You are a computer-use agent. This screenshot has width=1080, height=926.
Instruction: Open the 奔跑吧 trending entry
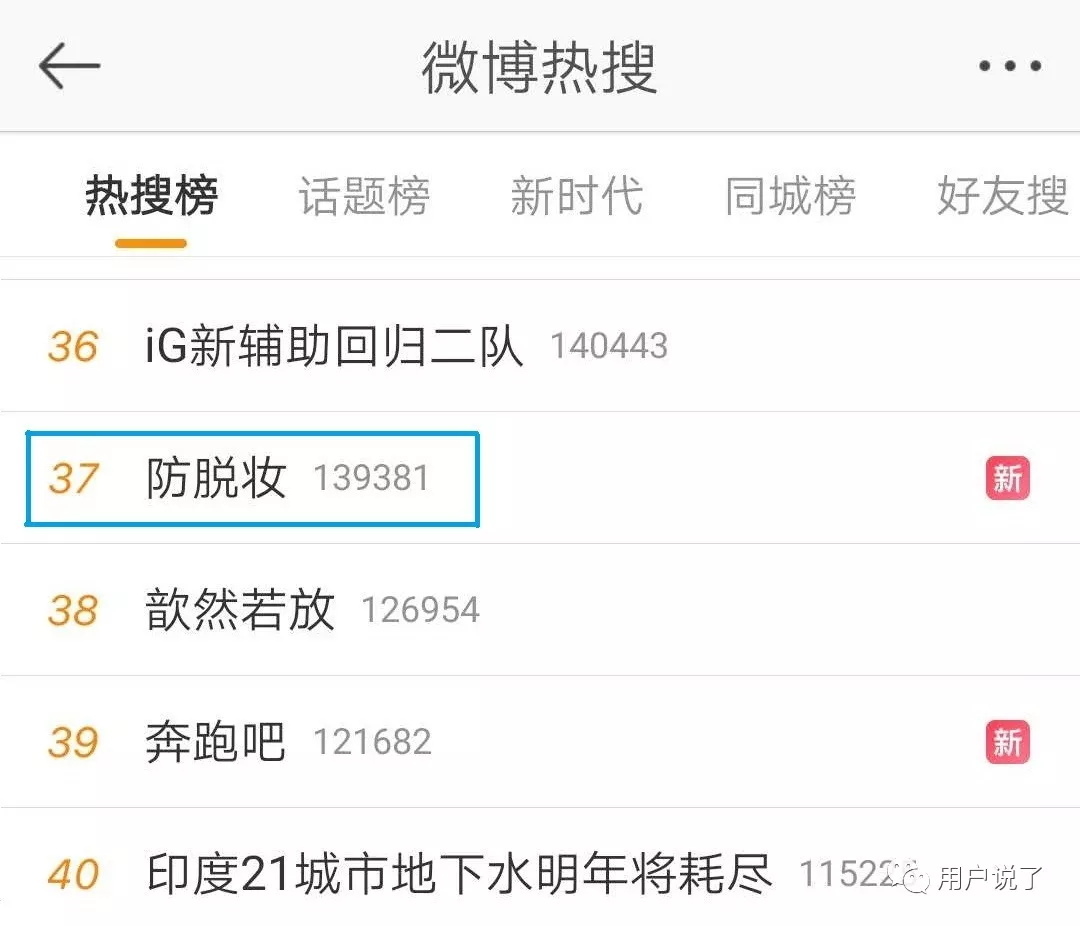[216, 742]
